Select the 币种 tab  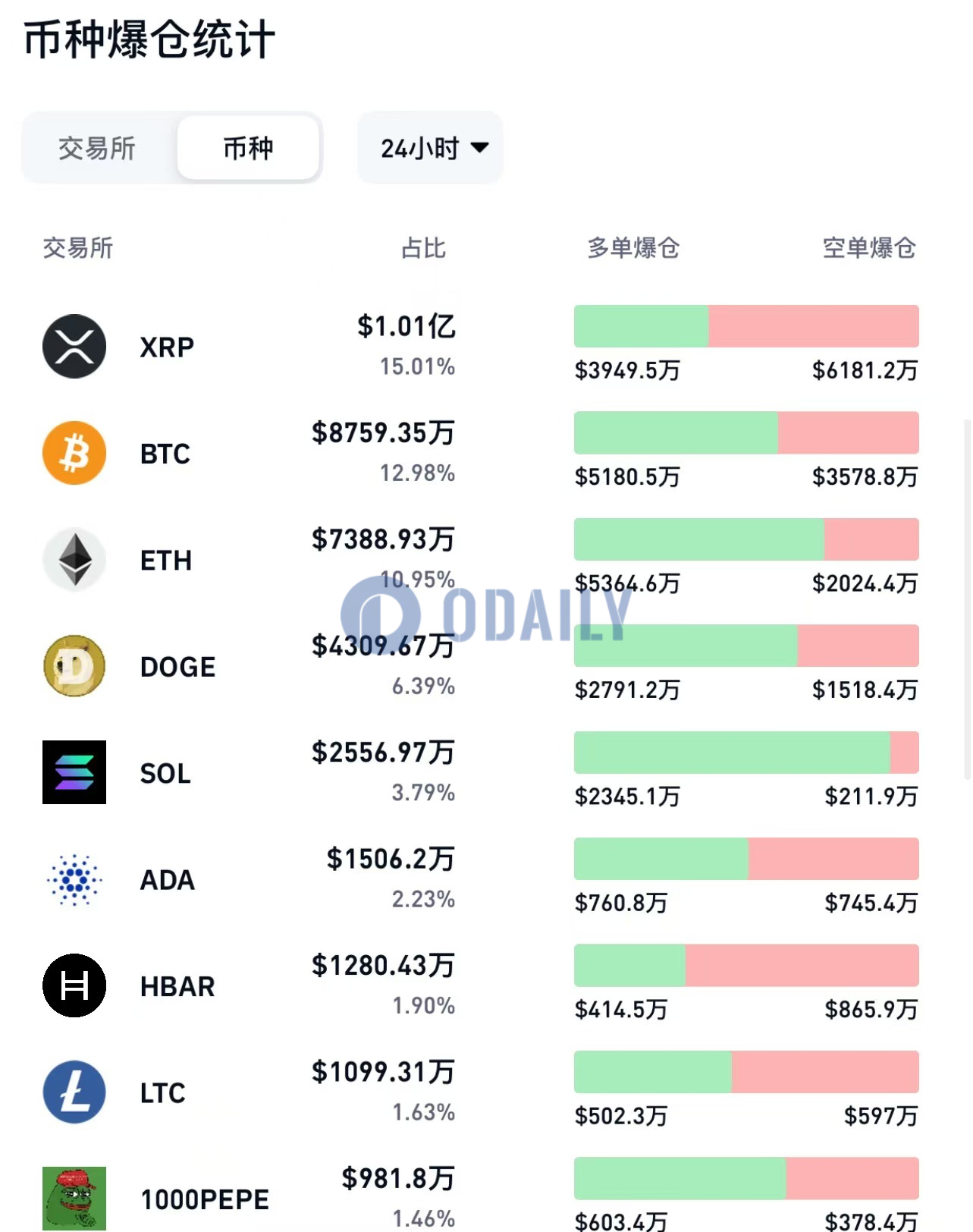[x=248, y=148]
